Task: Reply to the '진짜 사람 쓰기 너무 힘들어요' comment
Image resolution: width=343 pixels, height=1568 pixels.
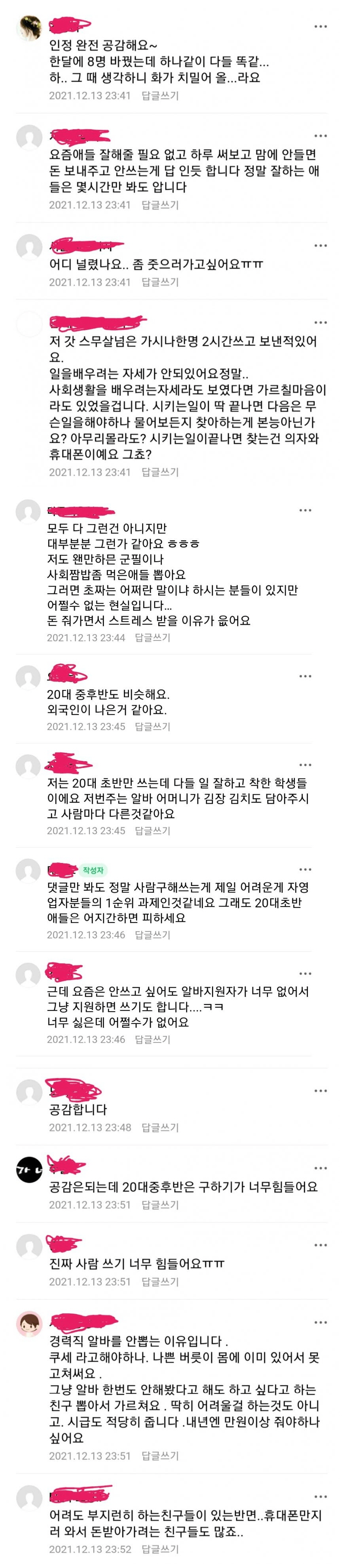Action: (160, 1281)
